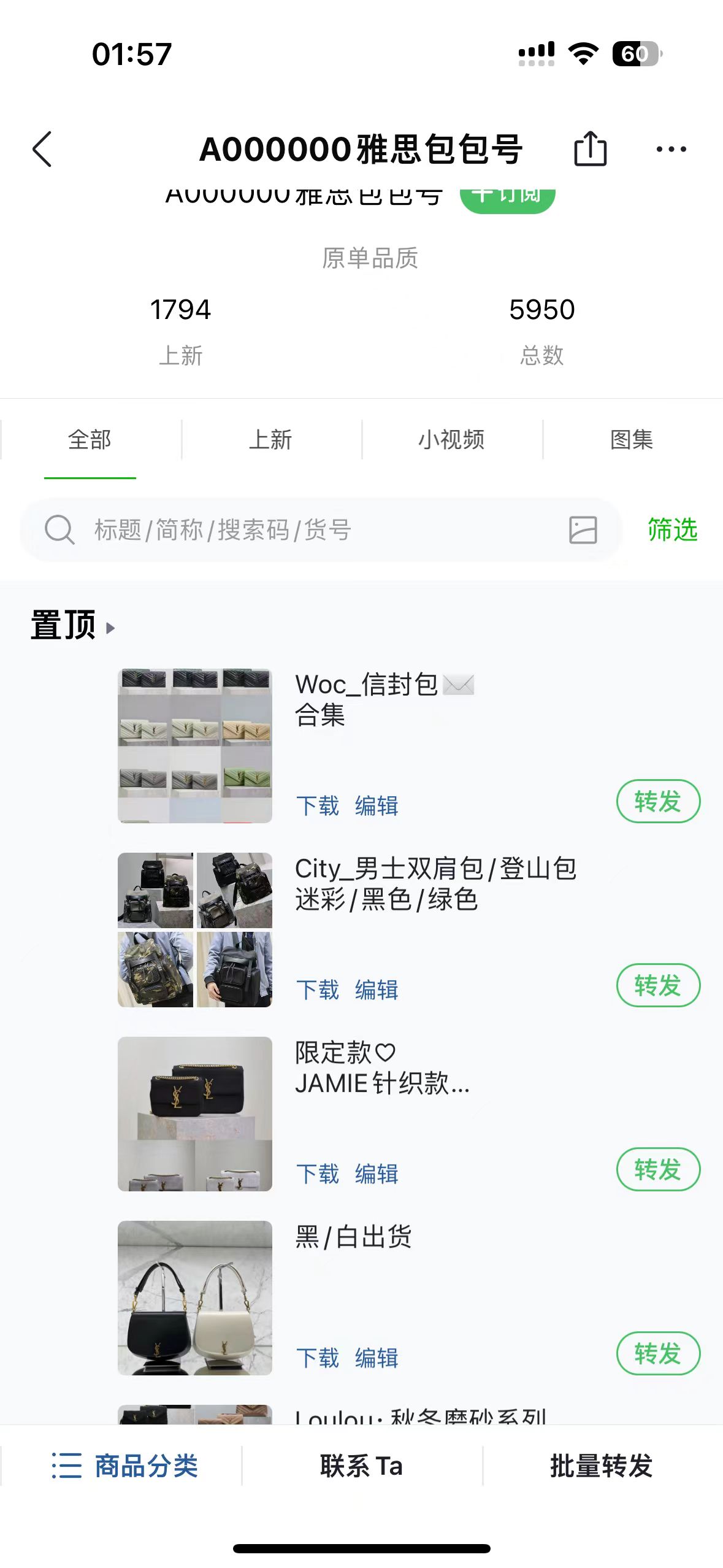Open the Woc_信封包 合集 item thumbnail

[x=195, y=746]
